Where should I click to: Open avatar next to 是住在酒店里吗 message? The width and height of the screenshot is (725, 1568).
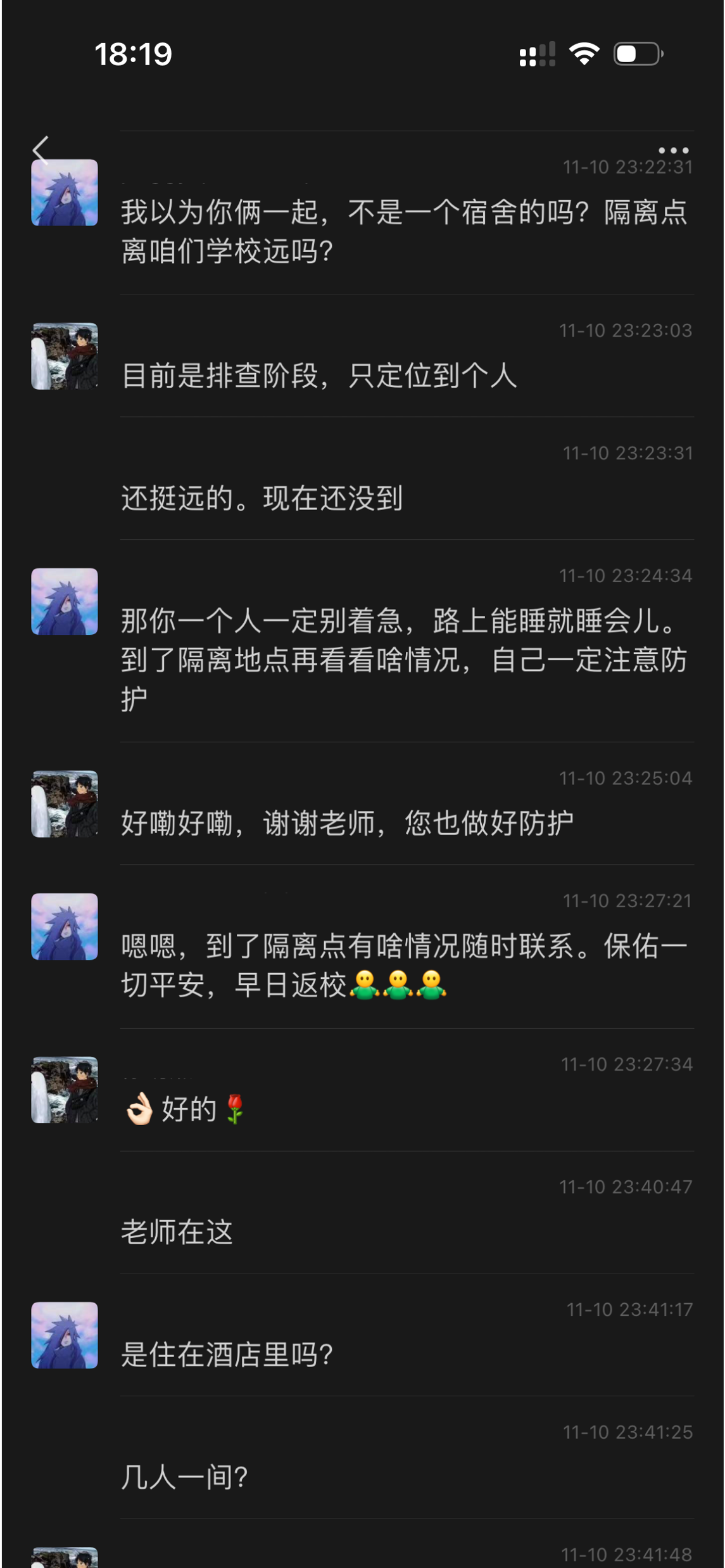[x=65, y=1335]
